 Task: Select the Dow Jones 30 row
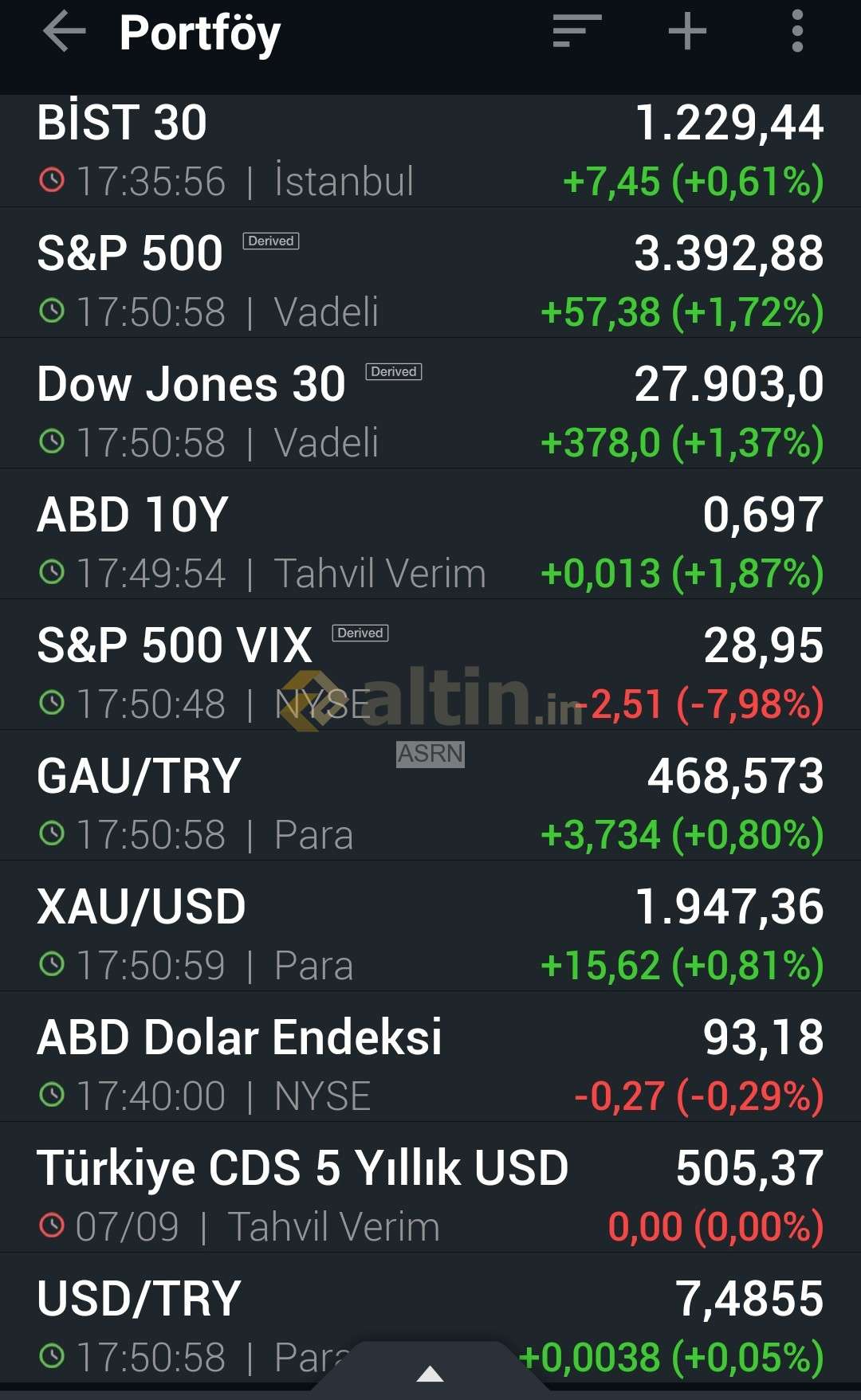[x=431, y=403]
